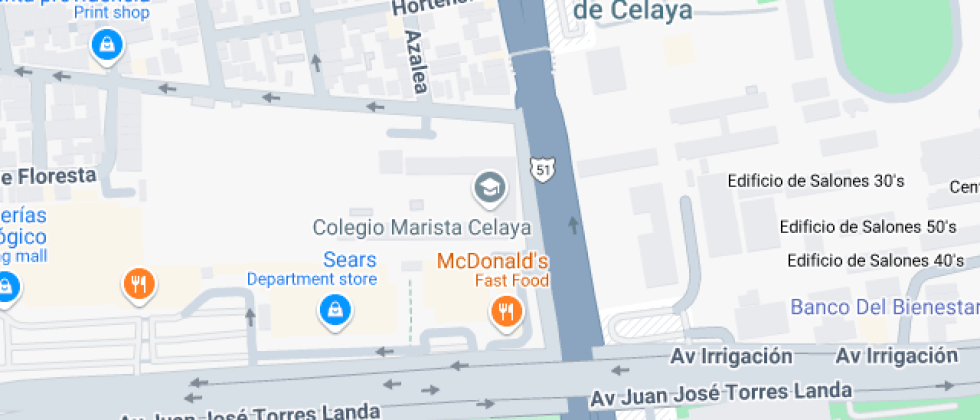Select the Colegio Marista Celaya school marker
Image resolution: width=980 pixels, height=420 pixels.
point(489,187)
